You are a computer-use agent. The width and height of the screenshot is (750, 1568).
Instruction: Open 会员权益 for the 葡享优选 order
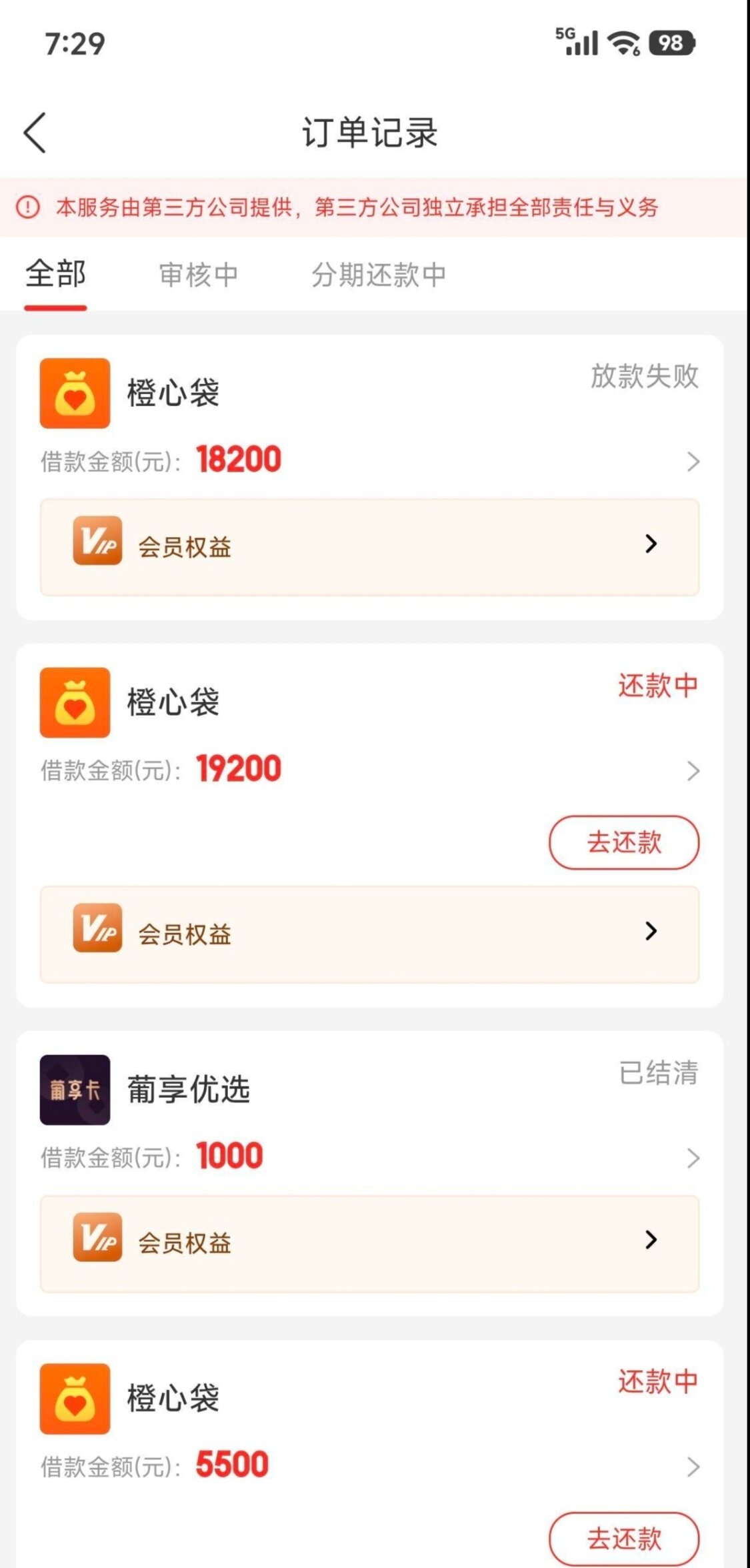point(369,1243)
